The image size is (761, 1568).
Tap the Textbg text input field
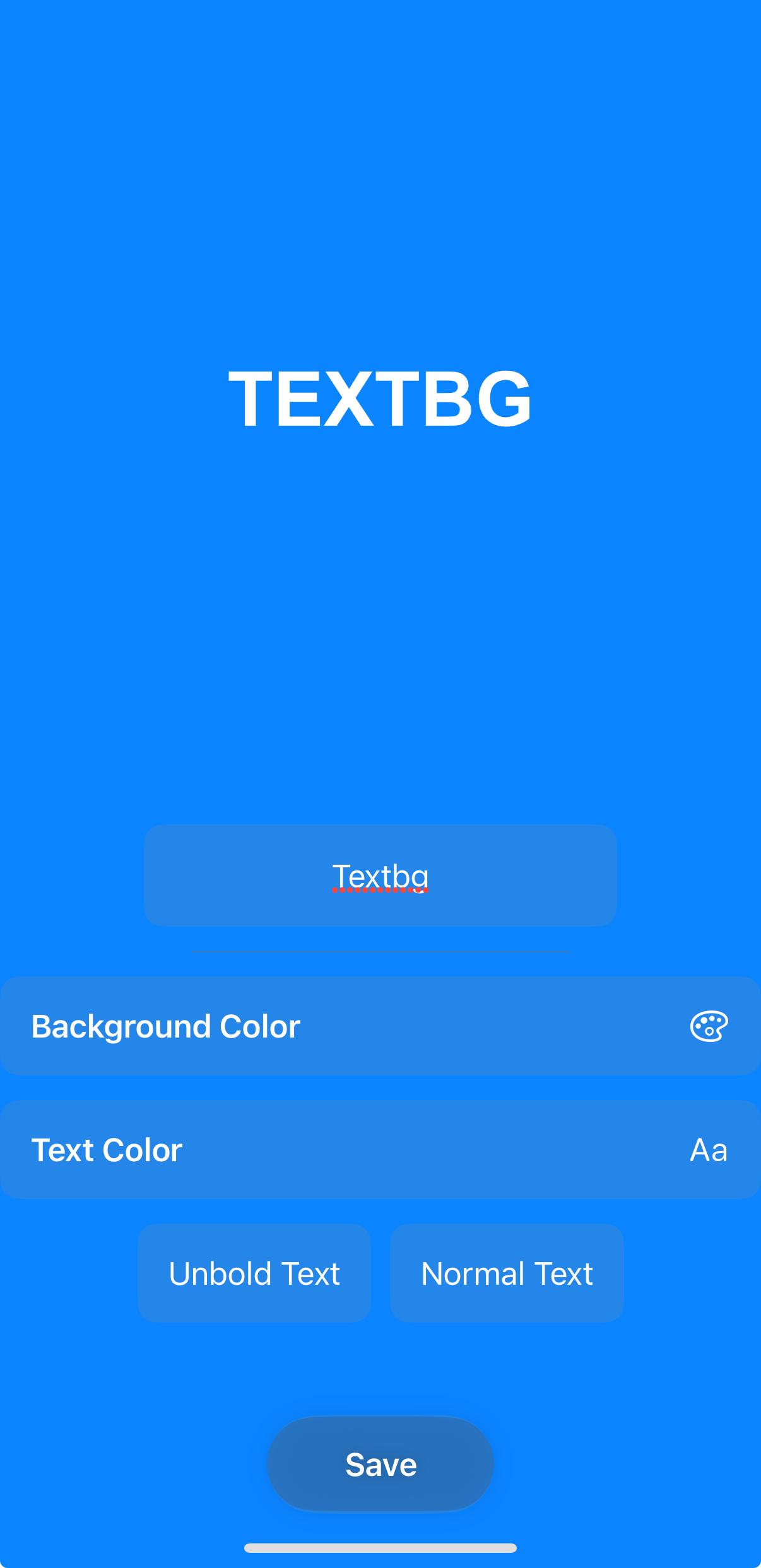tap(380, 875)
